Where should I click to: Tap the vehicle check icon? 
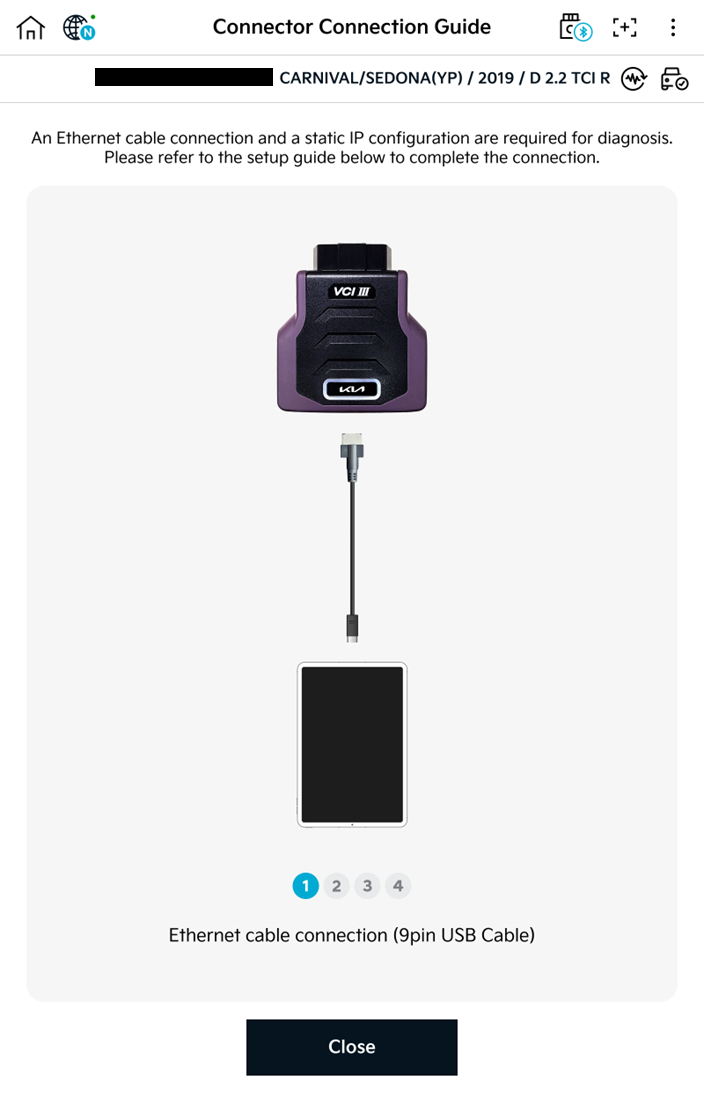(674, 79)
